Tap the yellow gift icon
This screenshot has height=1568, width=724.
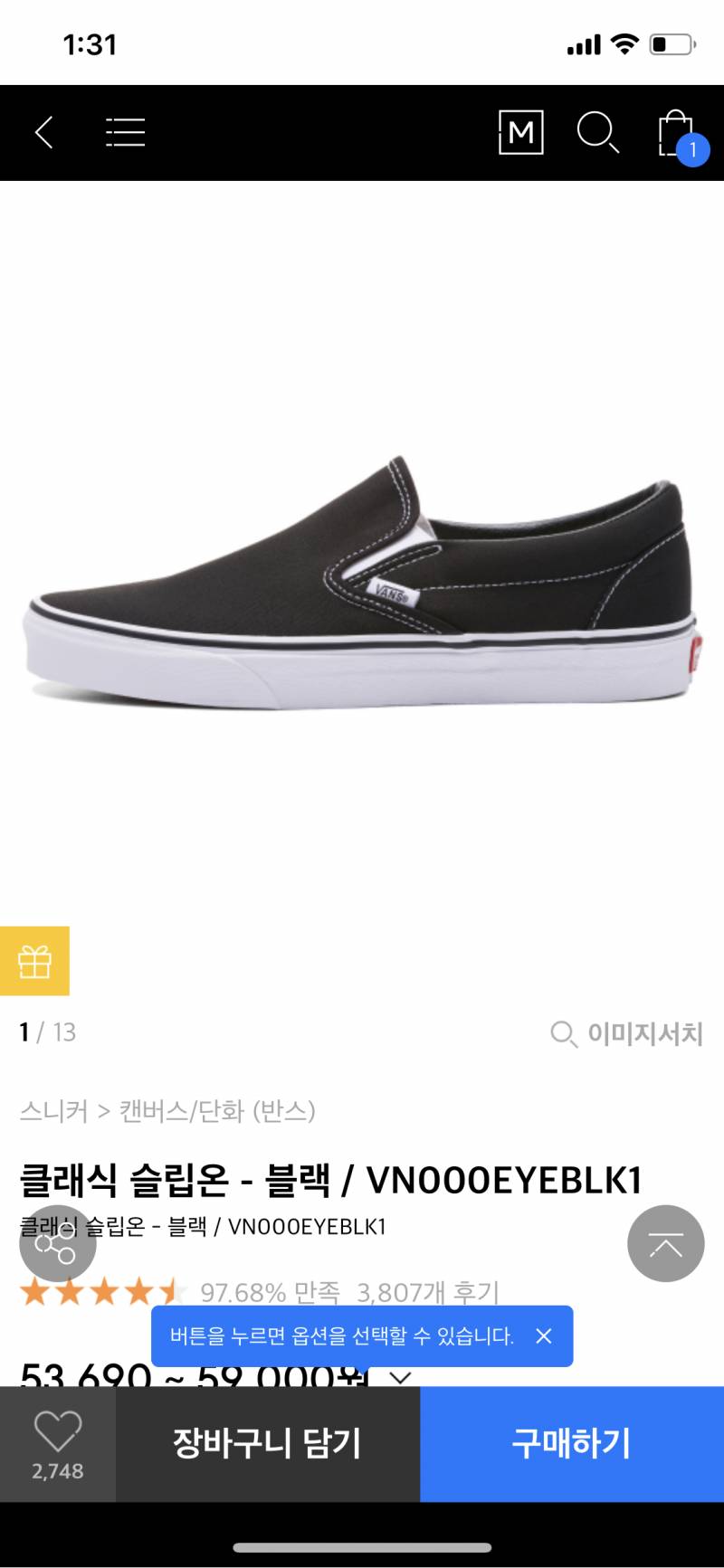coord(34,961)
